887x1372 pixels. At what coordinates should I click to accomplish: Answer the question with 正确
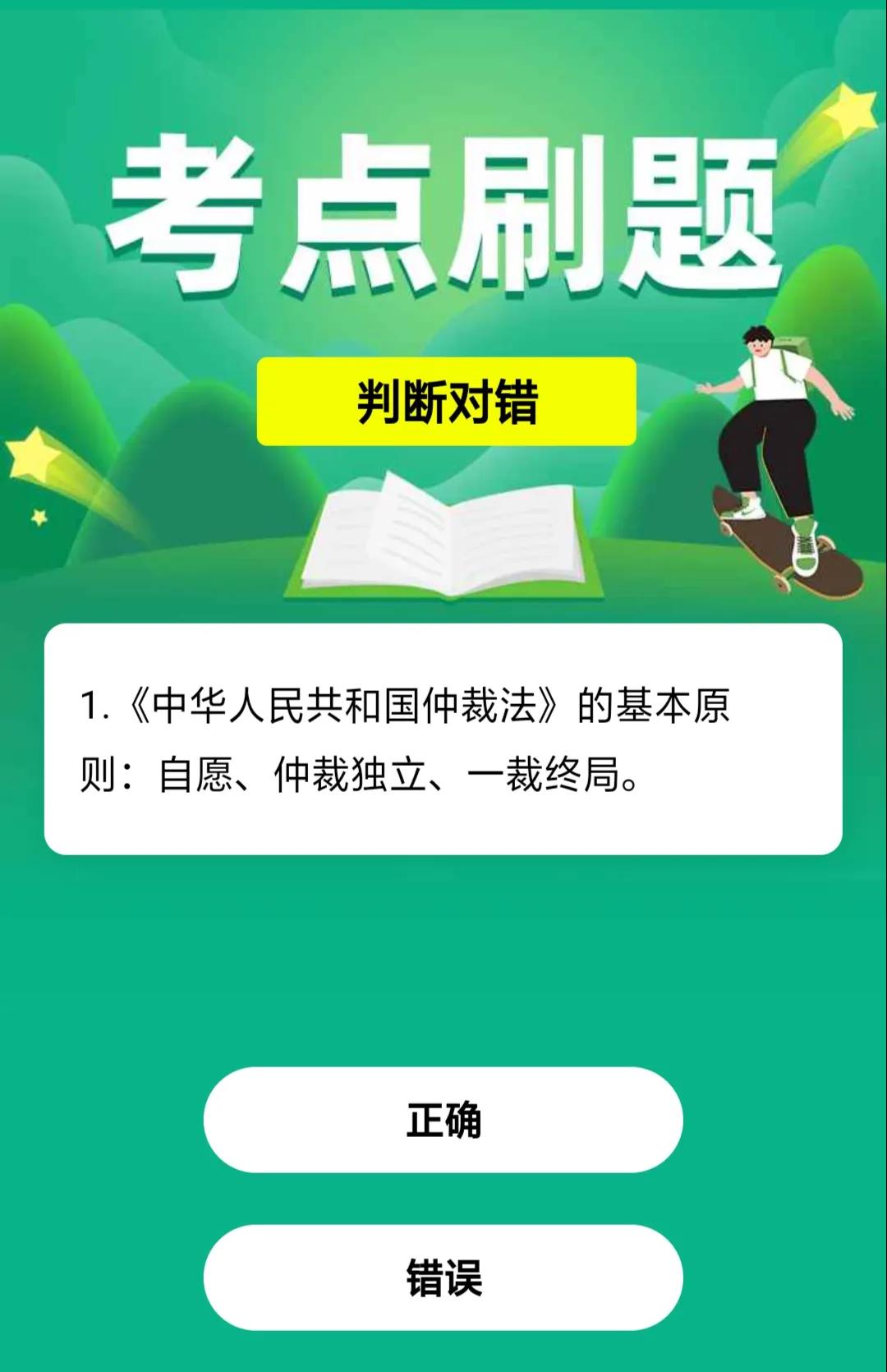point(443,1120)
